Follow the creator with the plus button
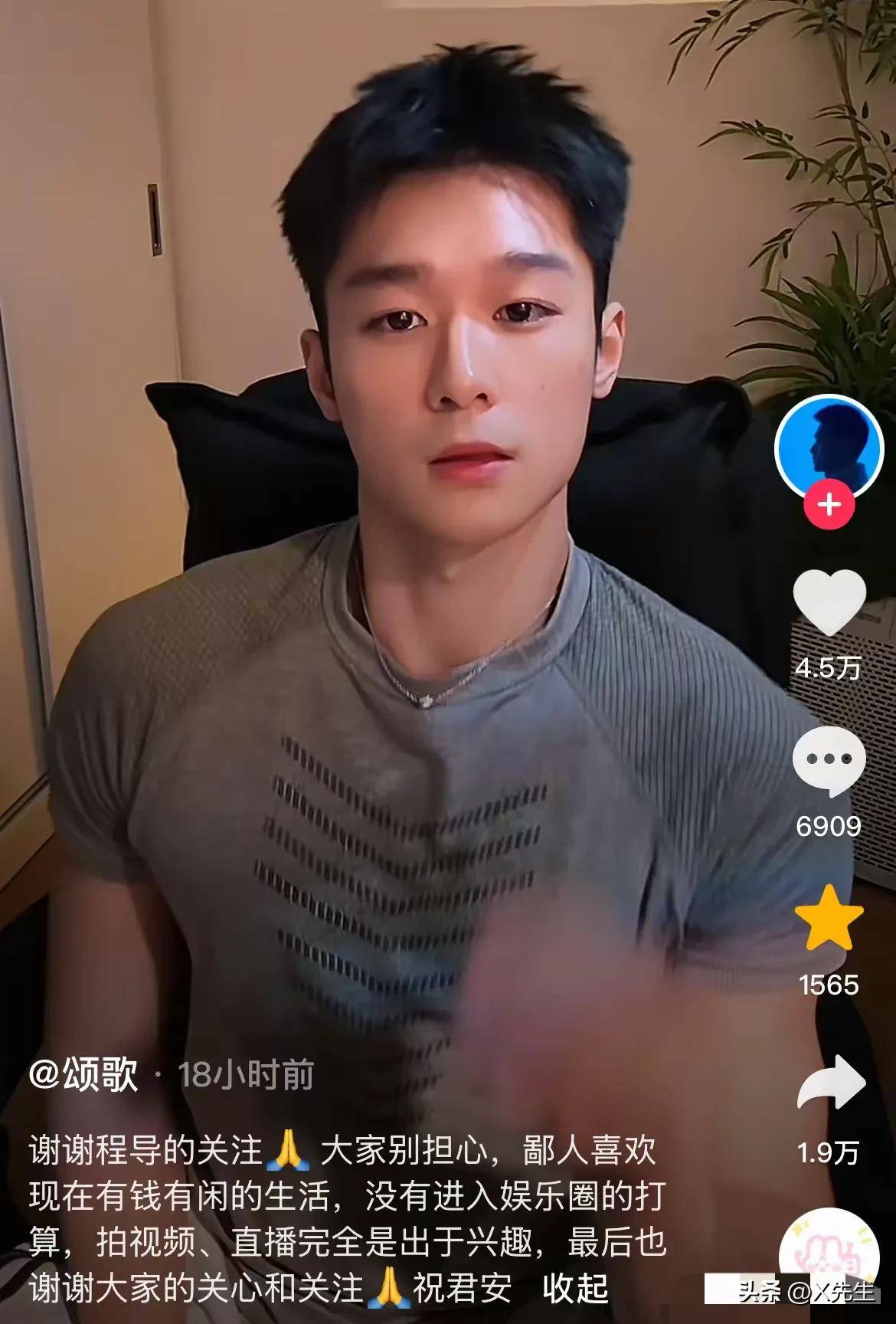This screenshot has height=1324, width=896. 829,504
